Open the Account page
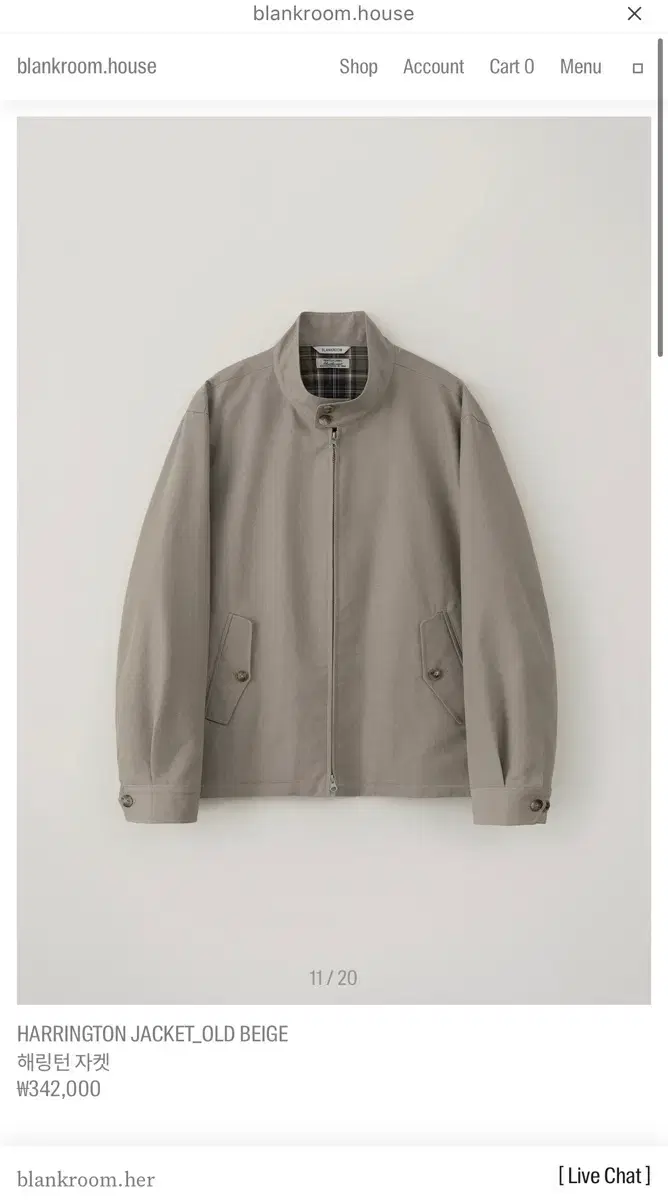Viewport: 668px width, 1200px height. click(433, 66)
